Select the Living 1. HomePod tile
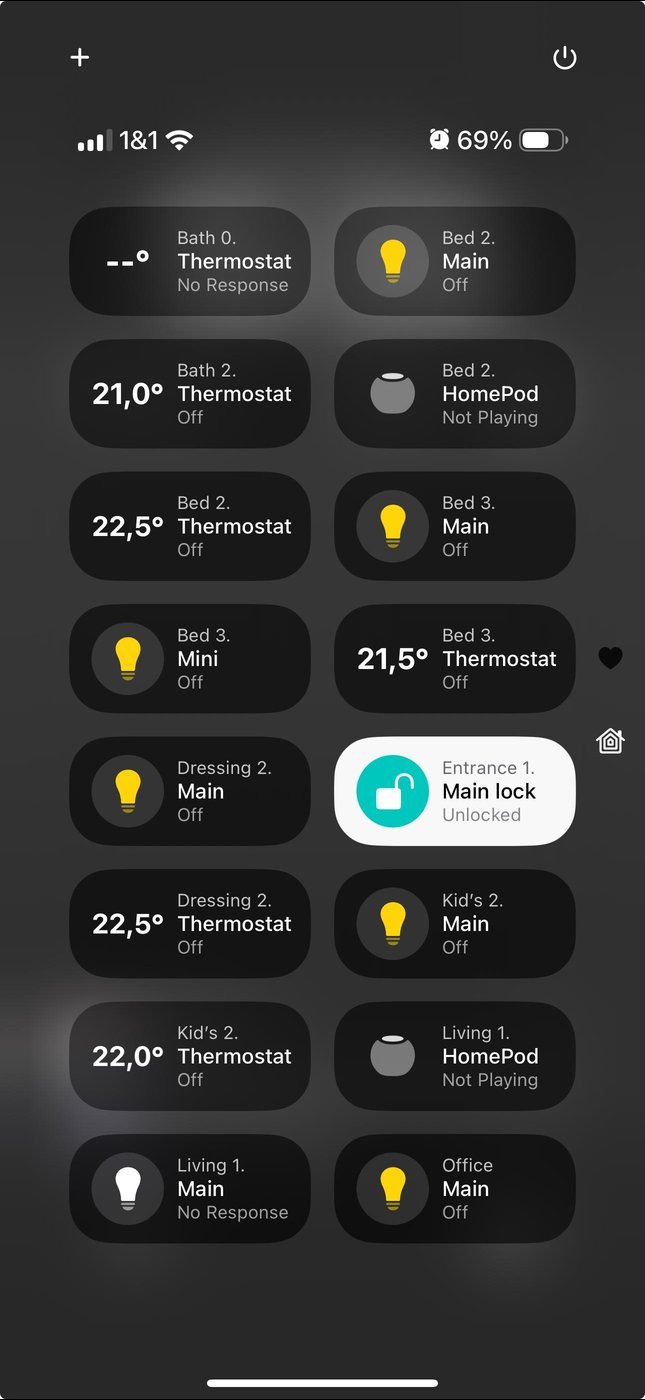Image resolution: width=645 pixels, height=1400 pixels. (455, 1056)
